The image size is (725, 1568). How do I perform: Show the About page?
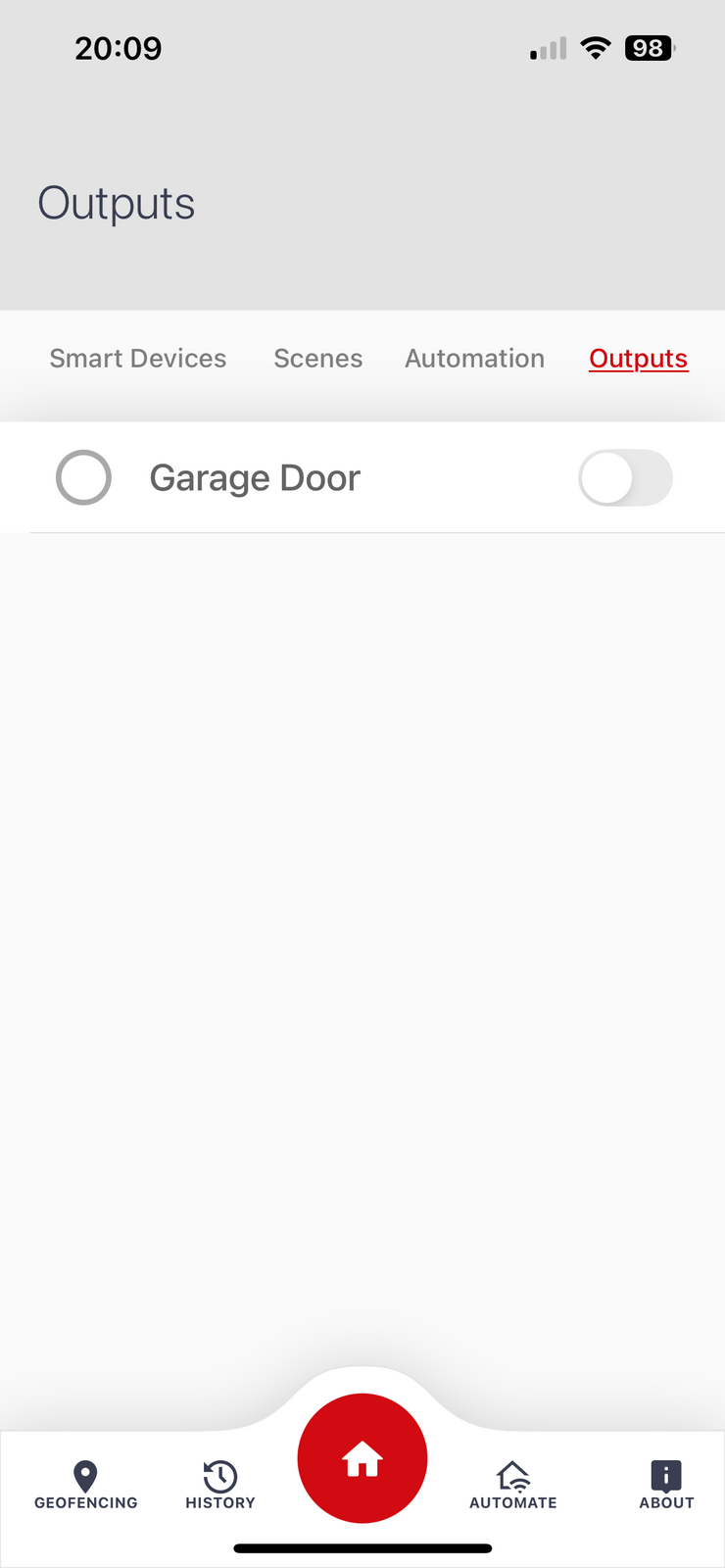tap(666, 1485)
